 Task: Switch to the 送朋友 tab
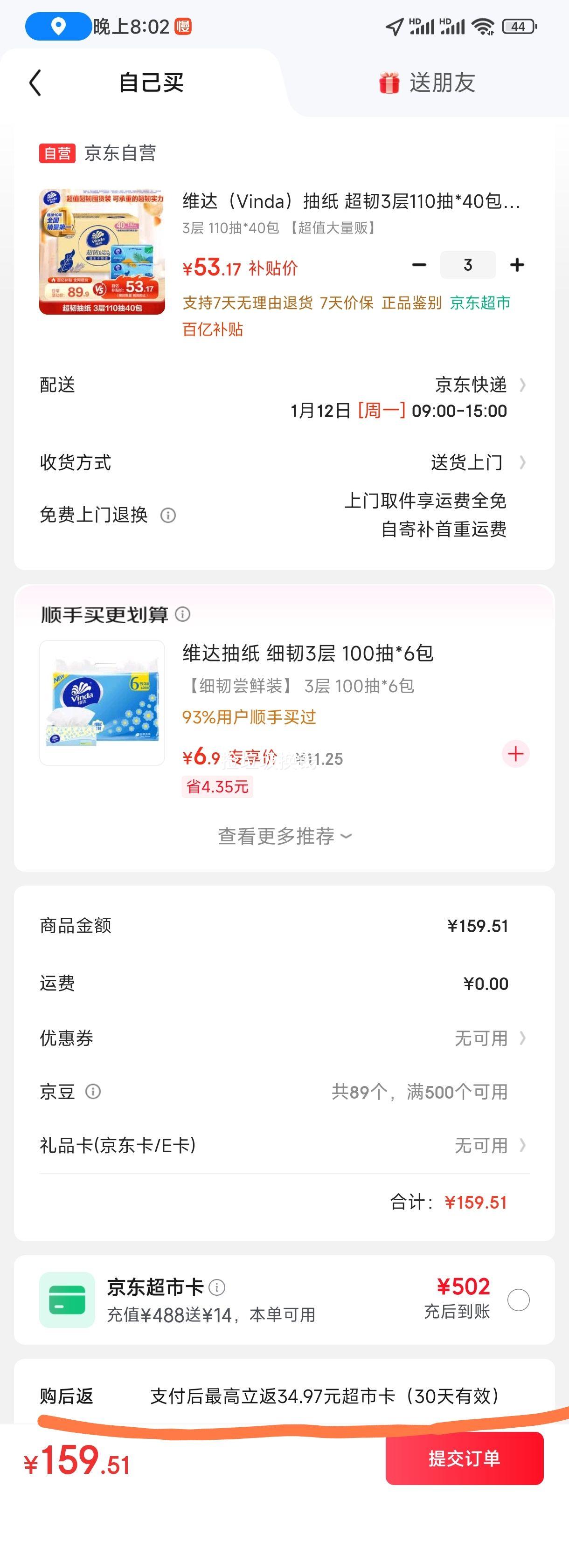point(442,82)
